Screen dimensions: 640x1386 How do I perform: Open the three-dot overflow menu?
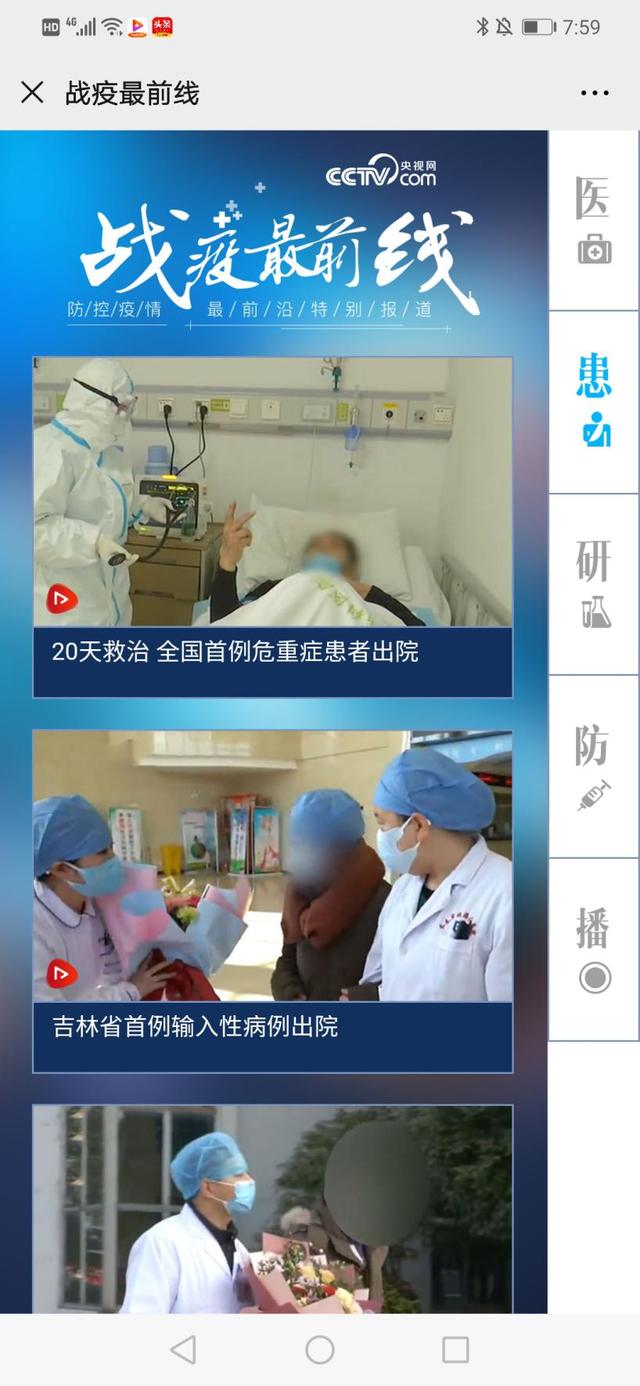tap(594, 93)
